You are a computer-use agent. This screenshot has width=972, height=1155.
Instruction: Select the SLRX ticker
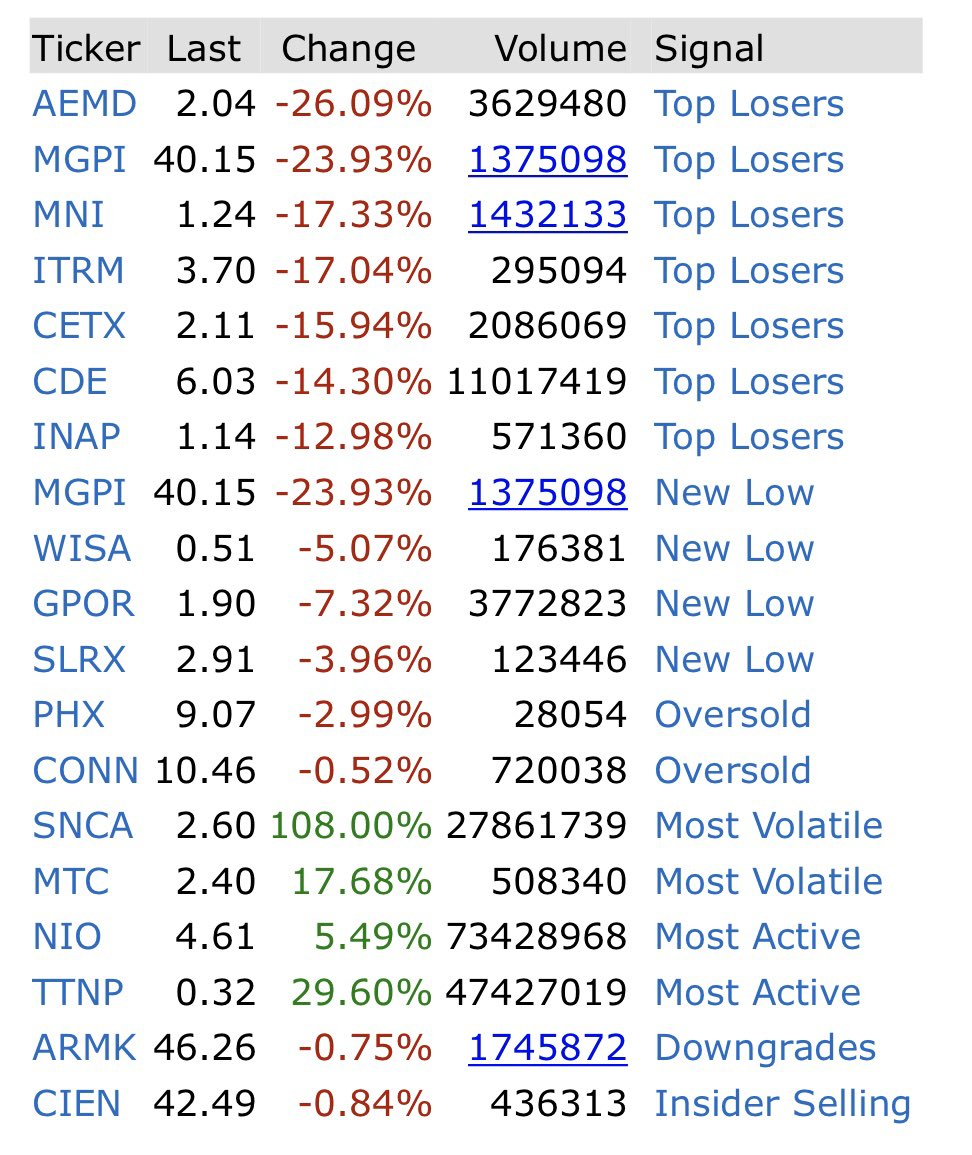pos(80,660)
